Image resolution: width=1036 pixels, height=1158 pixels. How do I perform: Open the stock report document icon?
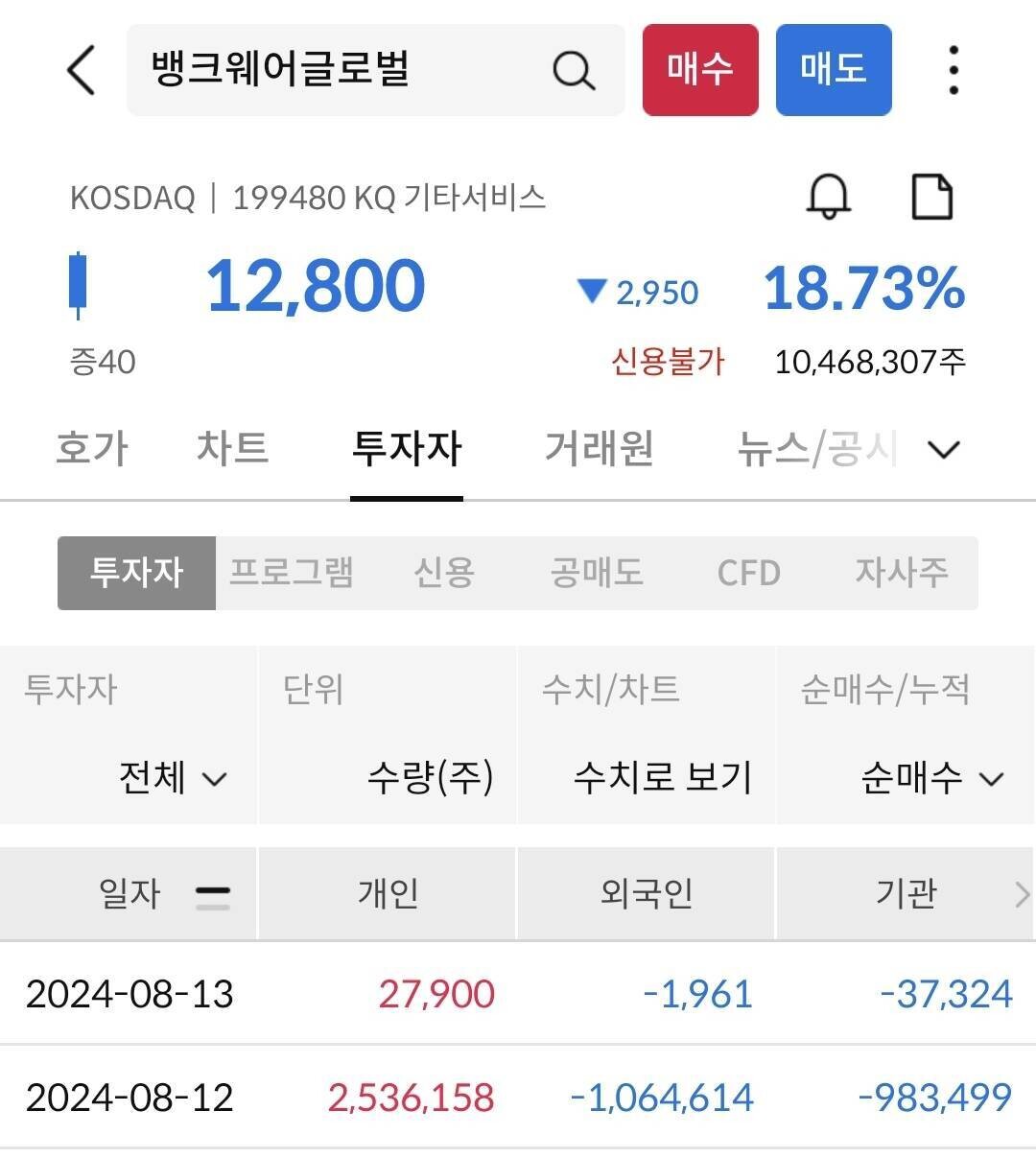931,198
